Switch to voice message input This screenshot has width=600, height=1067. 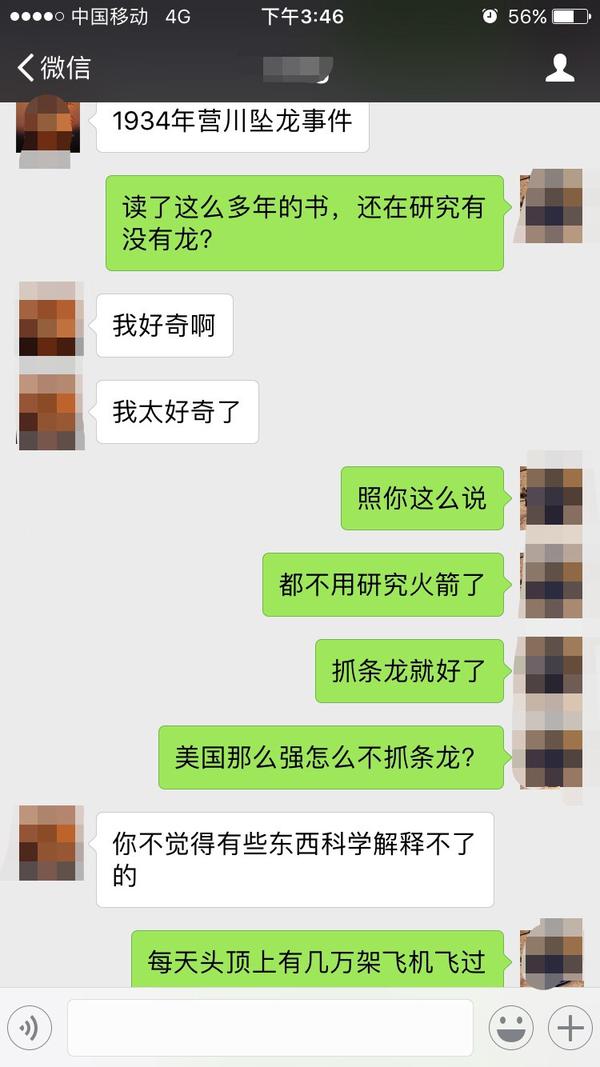30,1027
